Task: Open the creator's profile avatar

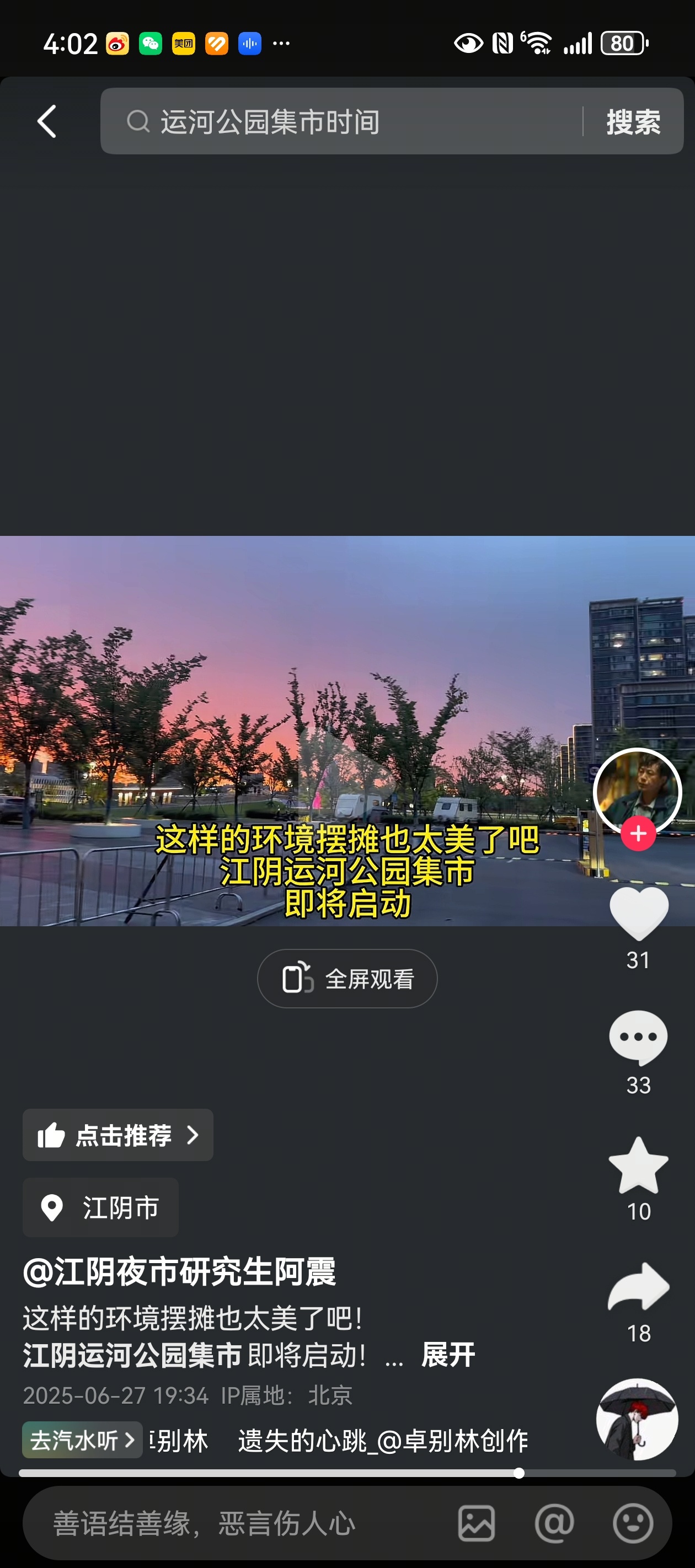Action: click(637, 790)
